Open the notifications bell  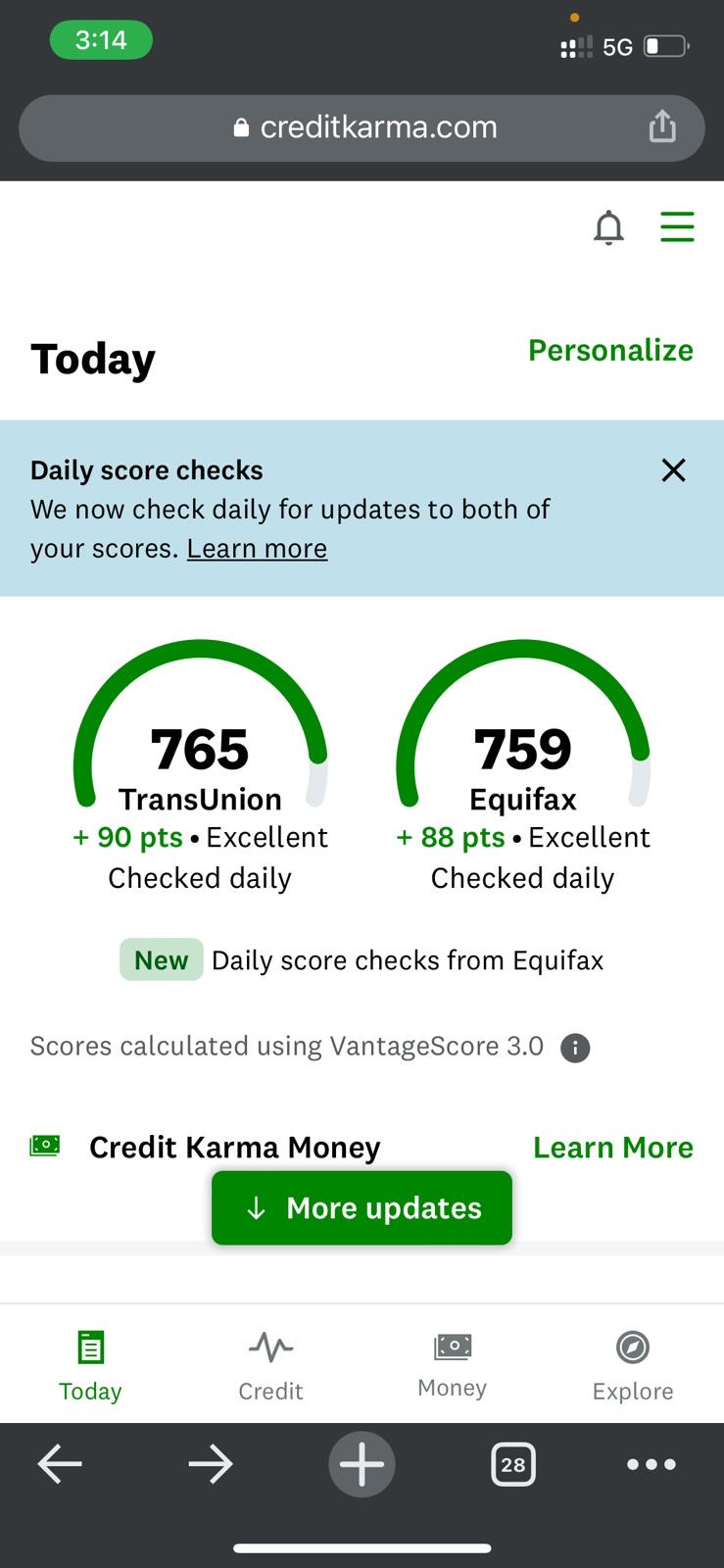pyautogui.click(x=608, y=227)
